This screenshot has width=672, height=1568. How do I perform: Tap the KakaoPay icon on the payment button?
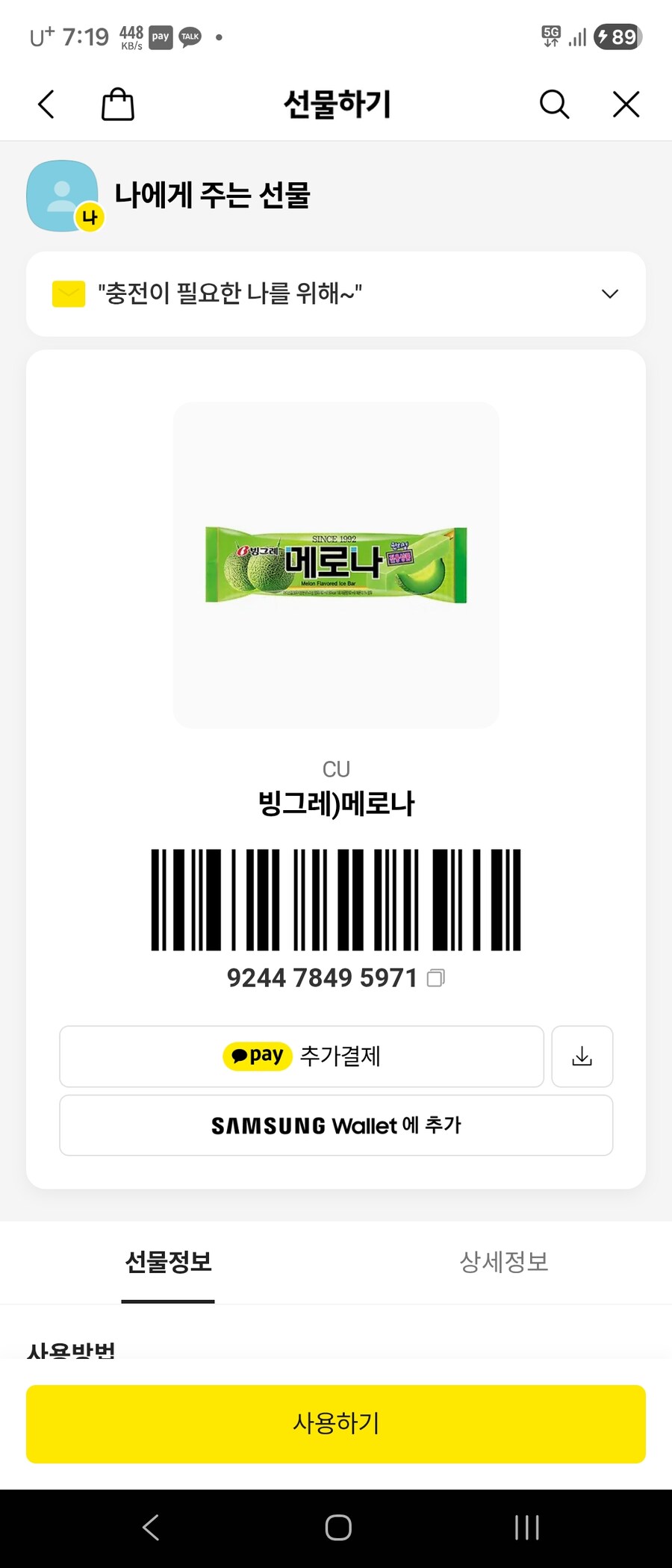click(257, 1056)
